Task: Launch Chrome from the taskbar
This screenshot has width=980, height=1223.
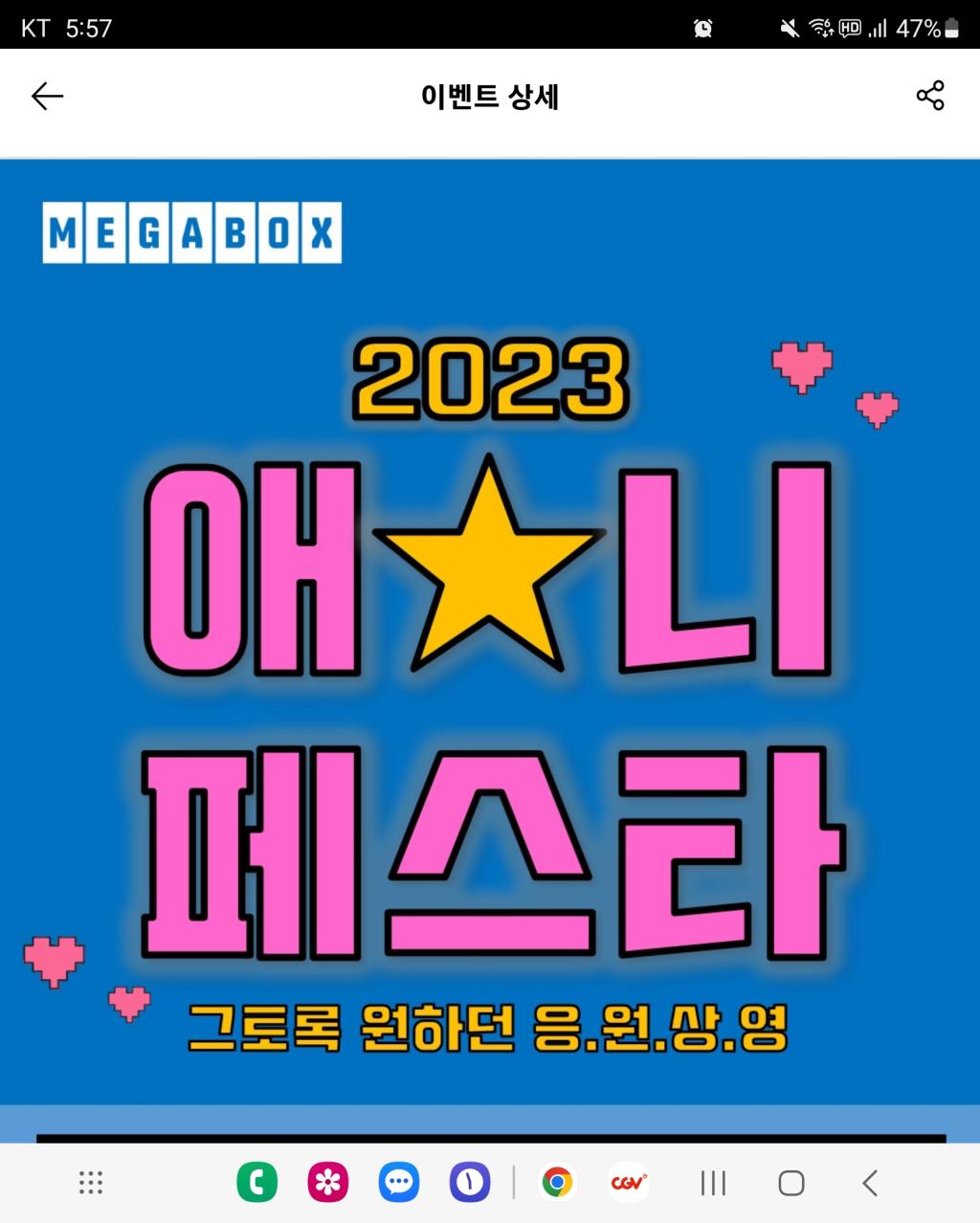Action: pos(557,1183)
